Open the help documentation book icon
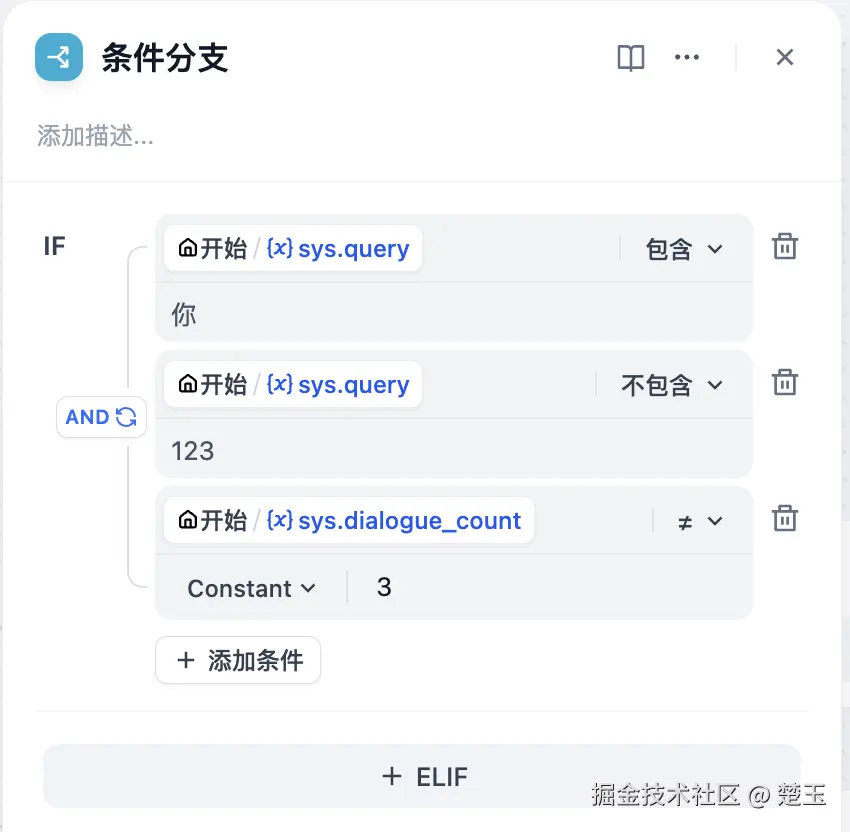The image size is (850, 832). point(631,58)
